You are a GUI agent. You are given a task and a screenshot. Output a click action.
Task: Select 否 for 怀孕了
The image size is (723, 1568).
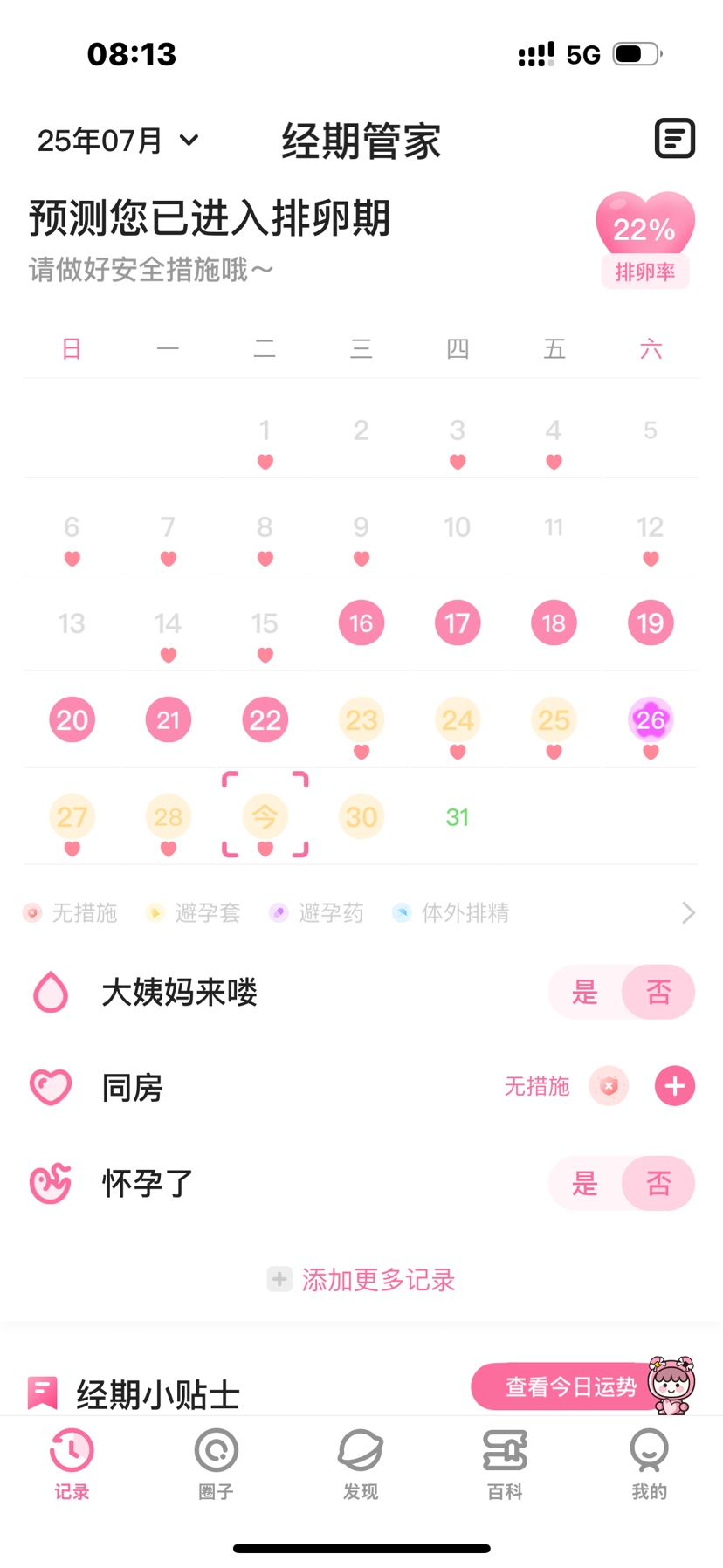[658, 1184]
